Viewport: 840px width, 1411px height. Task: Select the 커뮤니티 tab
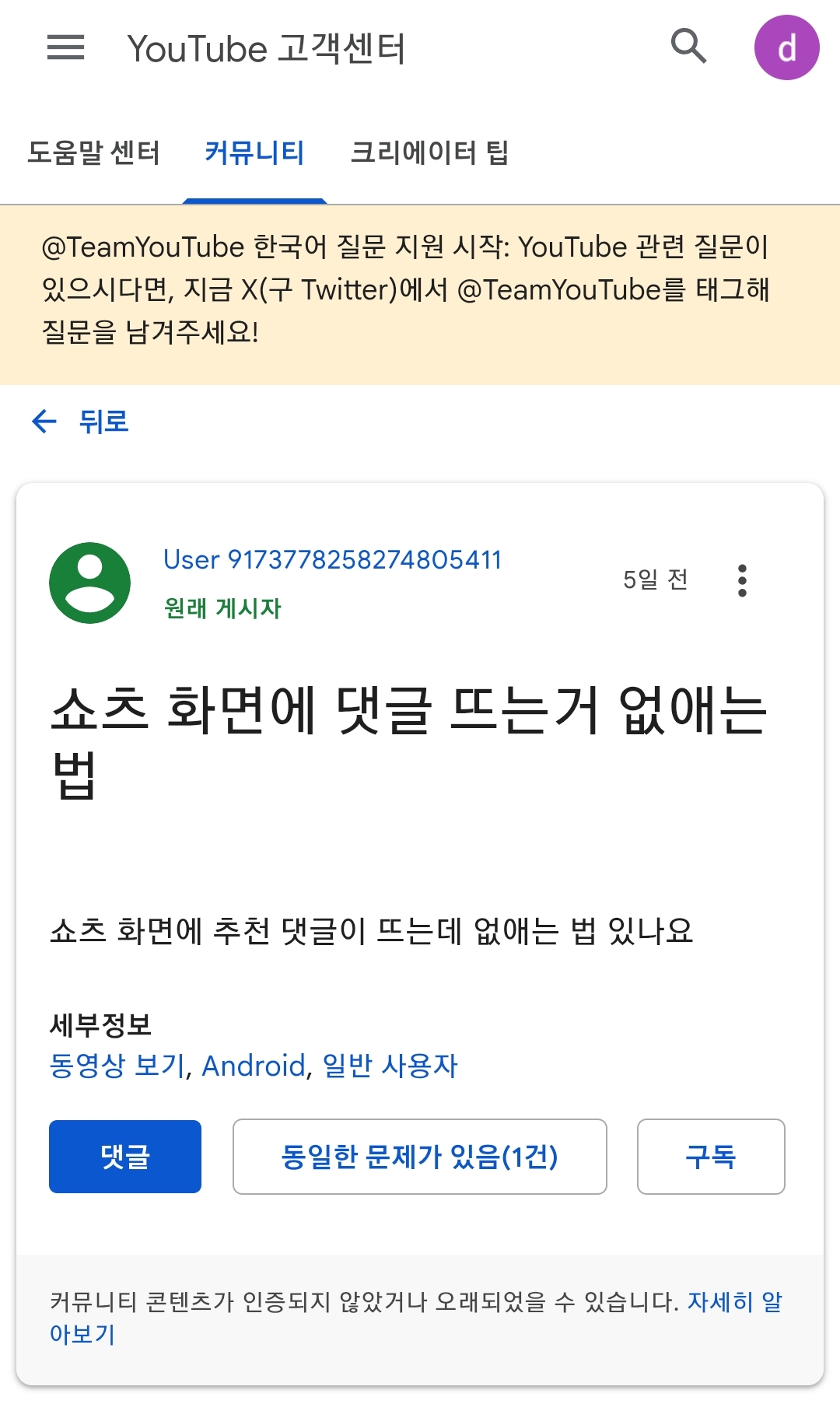point(254,152)
